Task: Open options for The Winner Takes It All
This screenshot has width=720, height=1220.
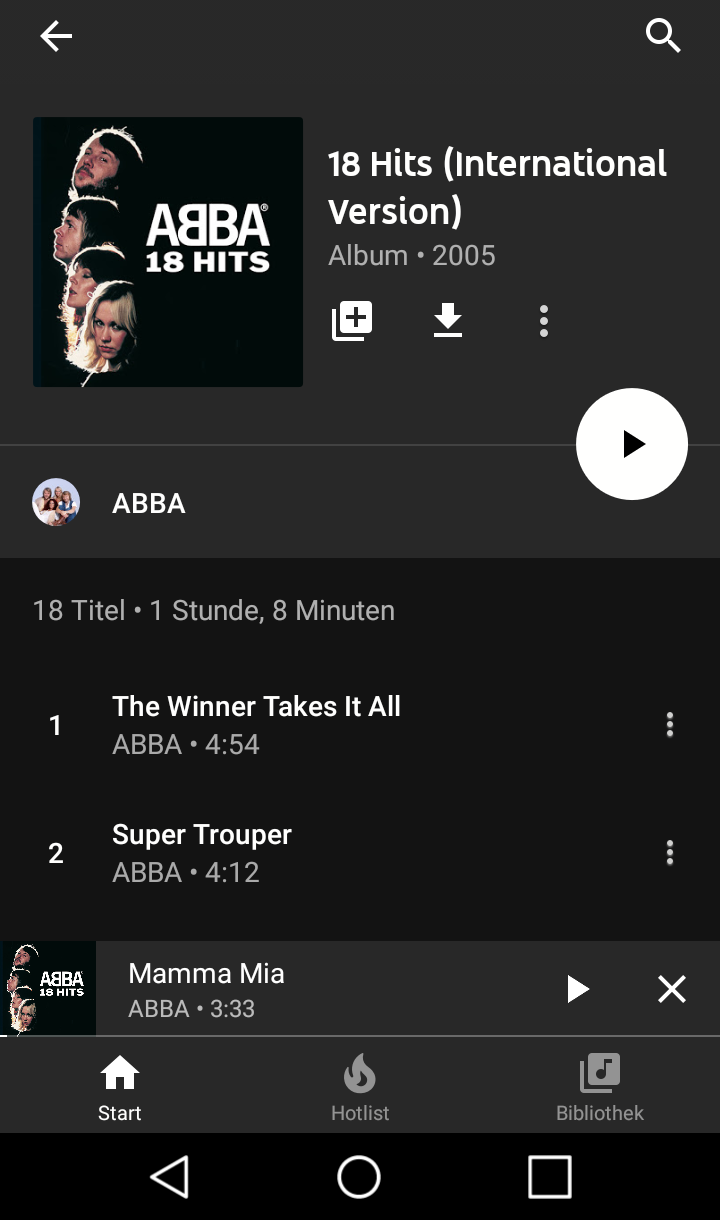Action: [669, 724]
